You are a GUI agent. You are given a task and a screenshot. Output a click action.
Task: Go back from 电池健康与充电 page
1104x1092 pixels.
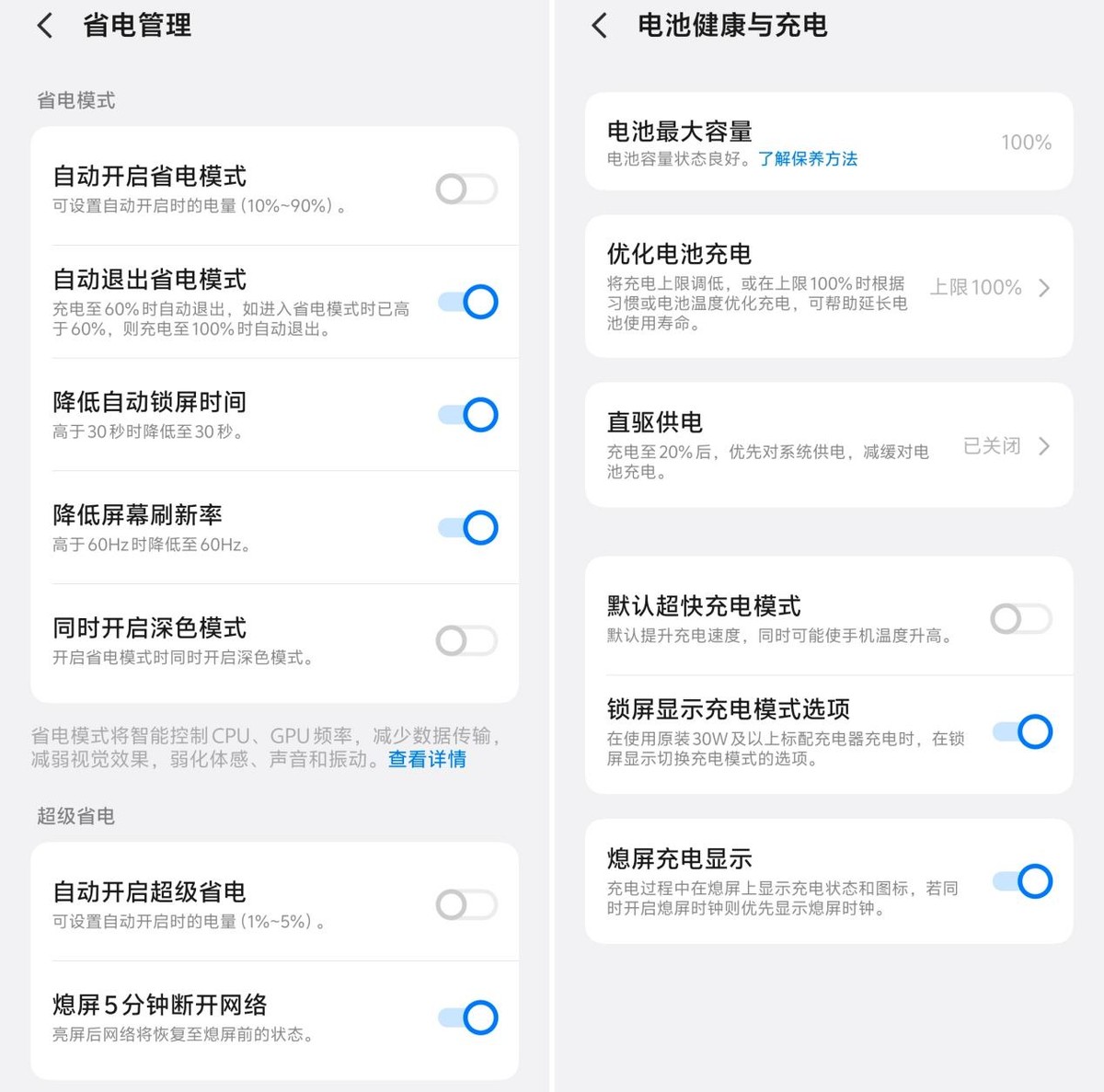coord(600,25)
